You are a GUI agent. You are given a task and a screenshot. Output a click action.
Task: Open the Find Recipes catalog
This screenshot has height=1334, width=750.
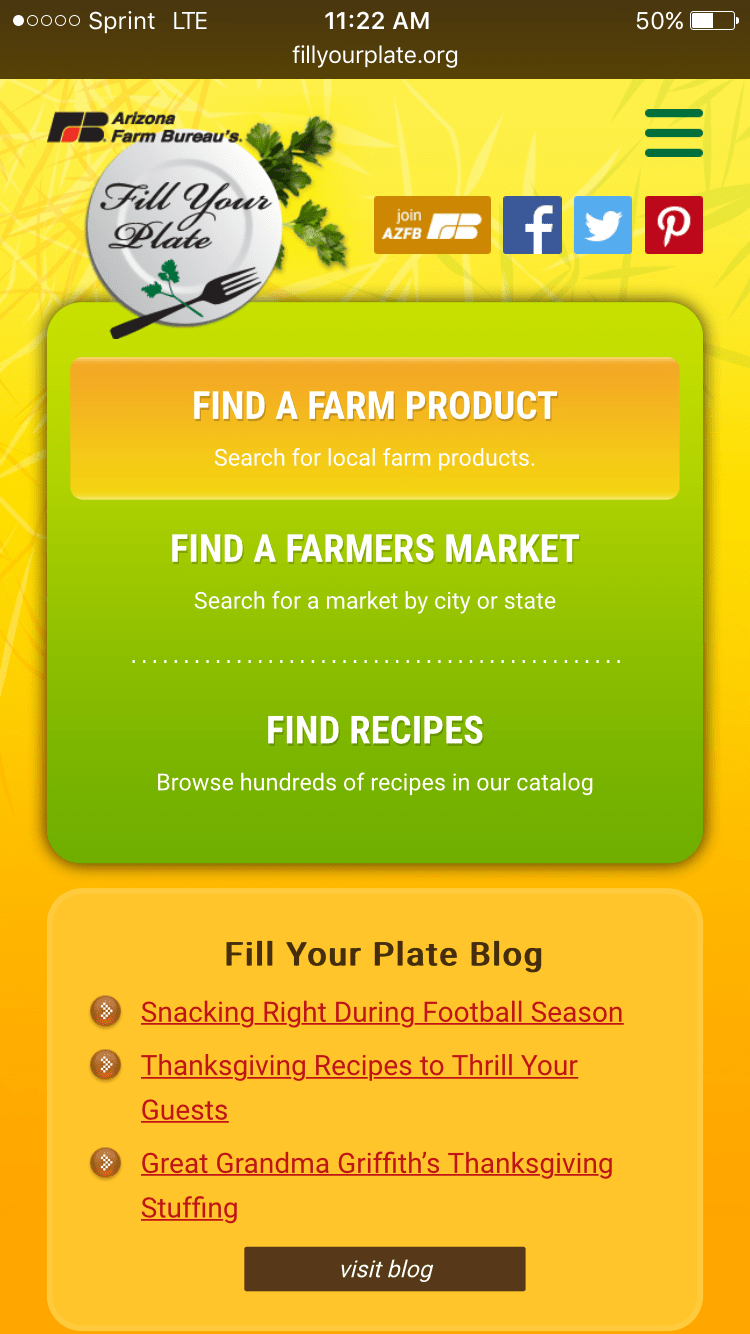375,752
